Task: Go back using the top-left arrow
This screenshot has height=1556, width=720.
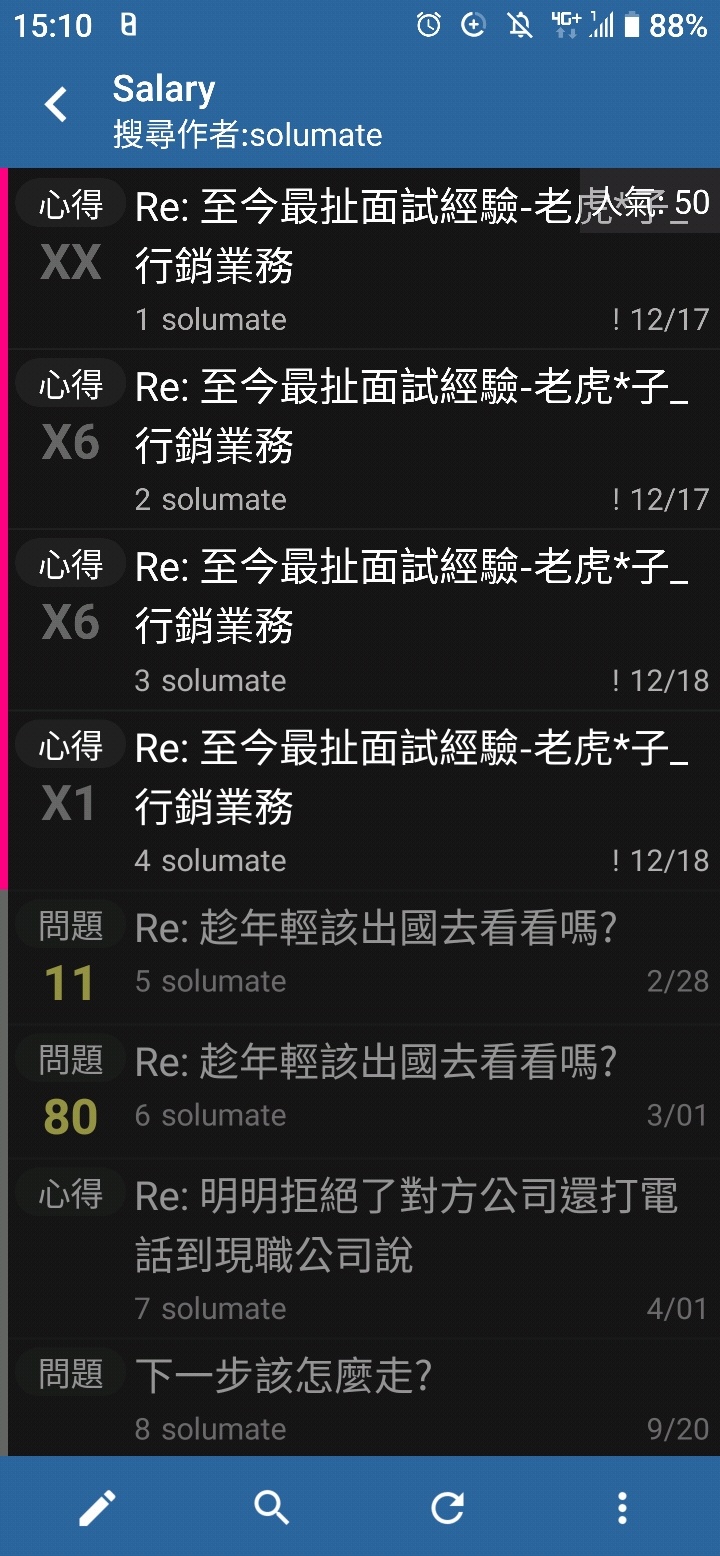Action: [56, 105]
